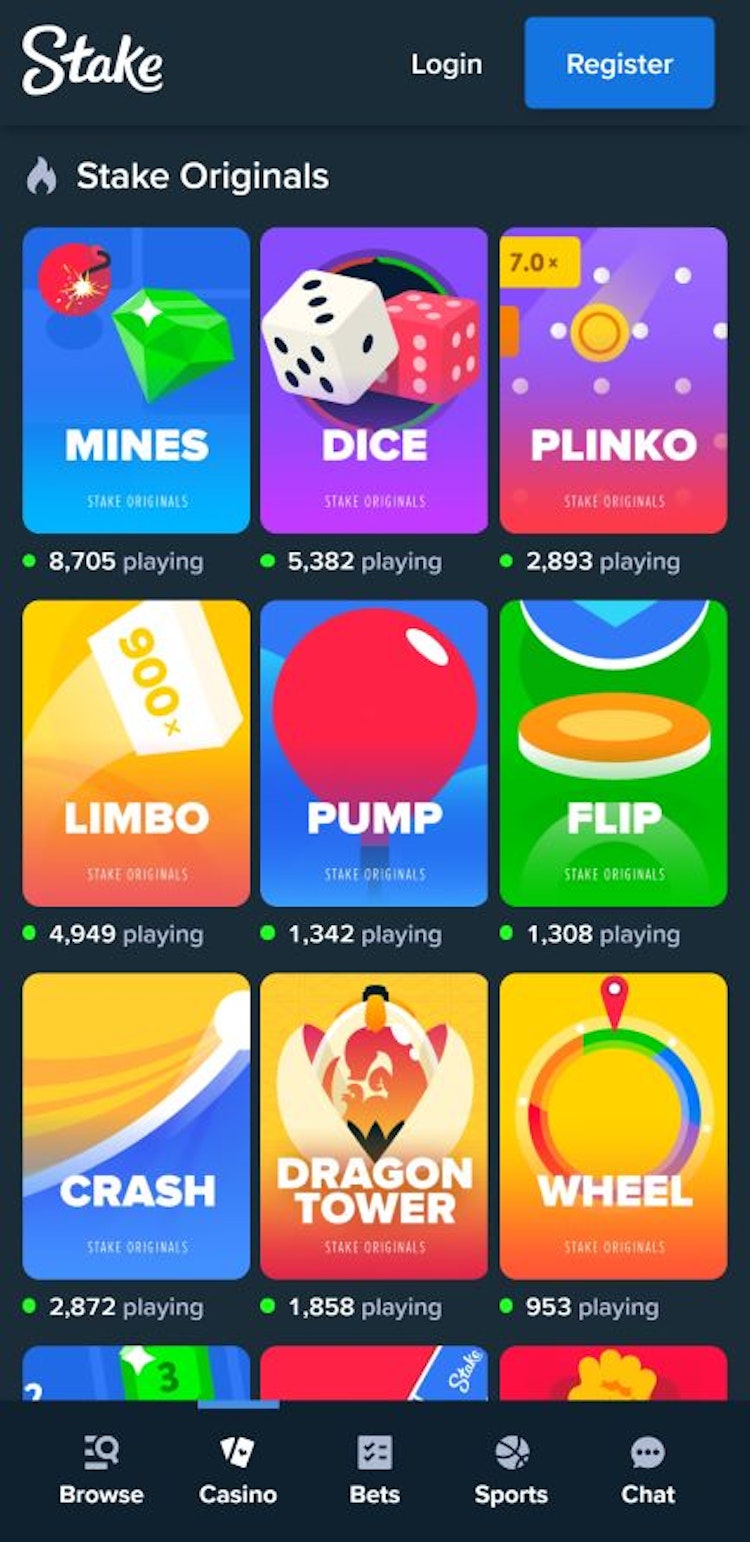The image size is (750, 1542).
Task: Open the Register button
Action: pyautogui.click(x=619, y=64)
